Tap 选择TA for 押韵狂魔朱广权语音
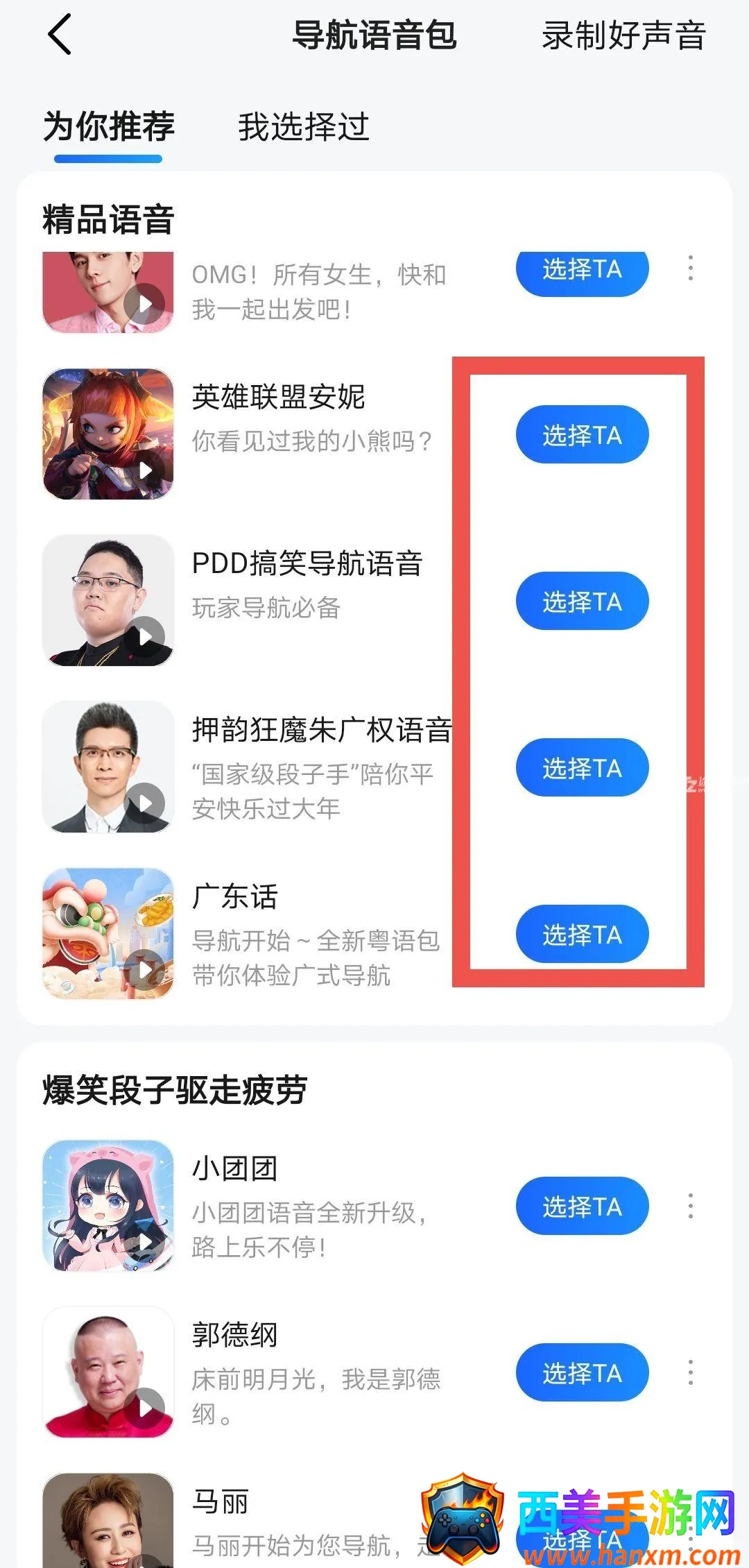The height and width of the screenshot is (1568, 749). point(581,768)
